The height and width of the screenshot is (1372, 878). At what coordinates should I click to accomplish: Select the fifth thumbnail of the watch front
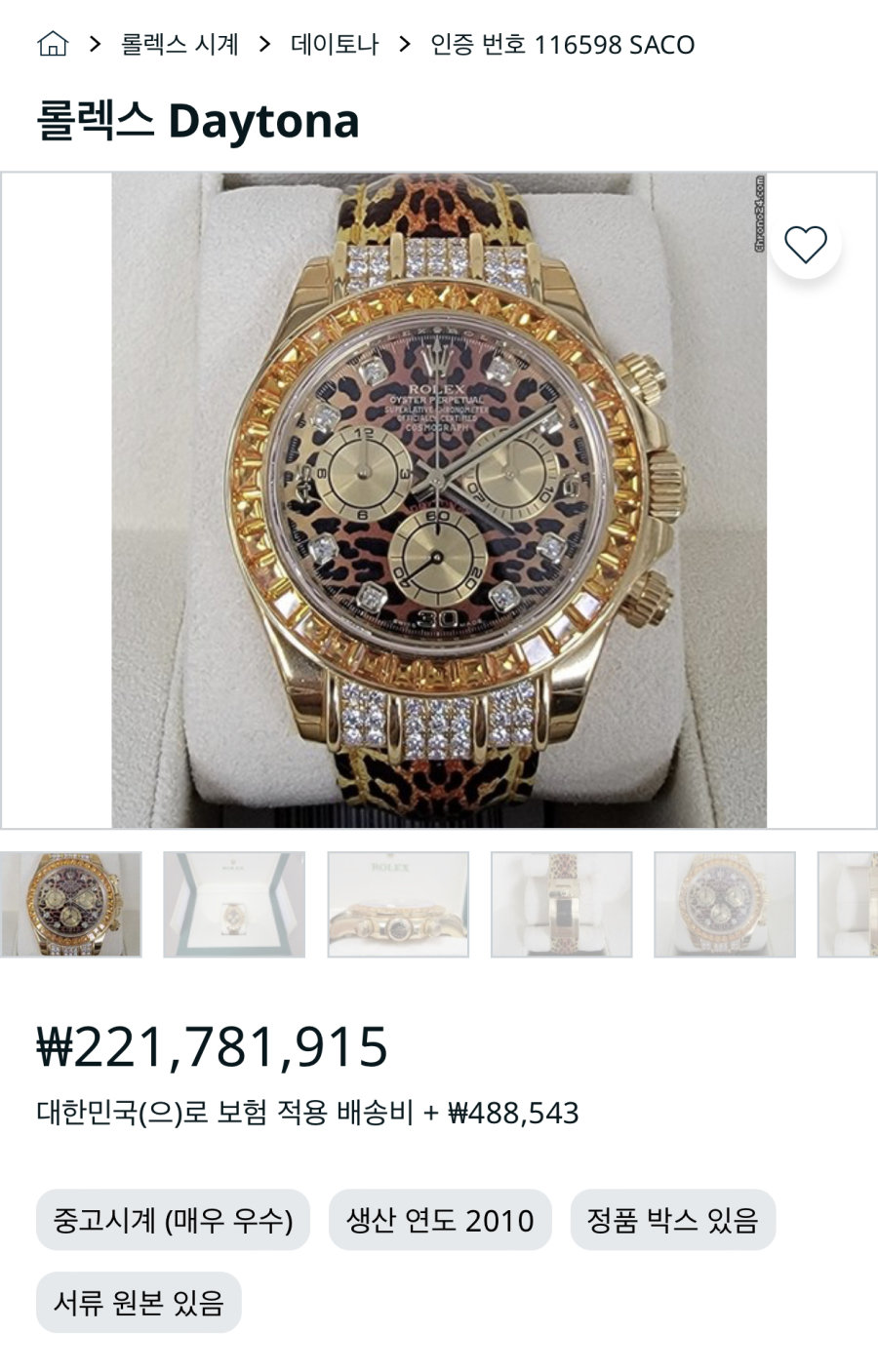725,904
